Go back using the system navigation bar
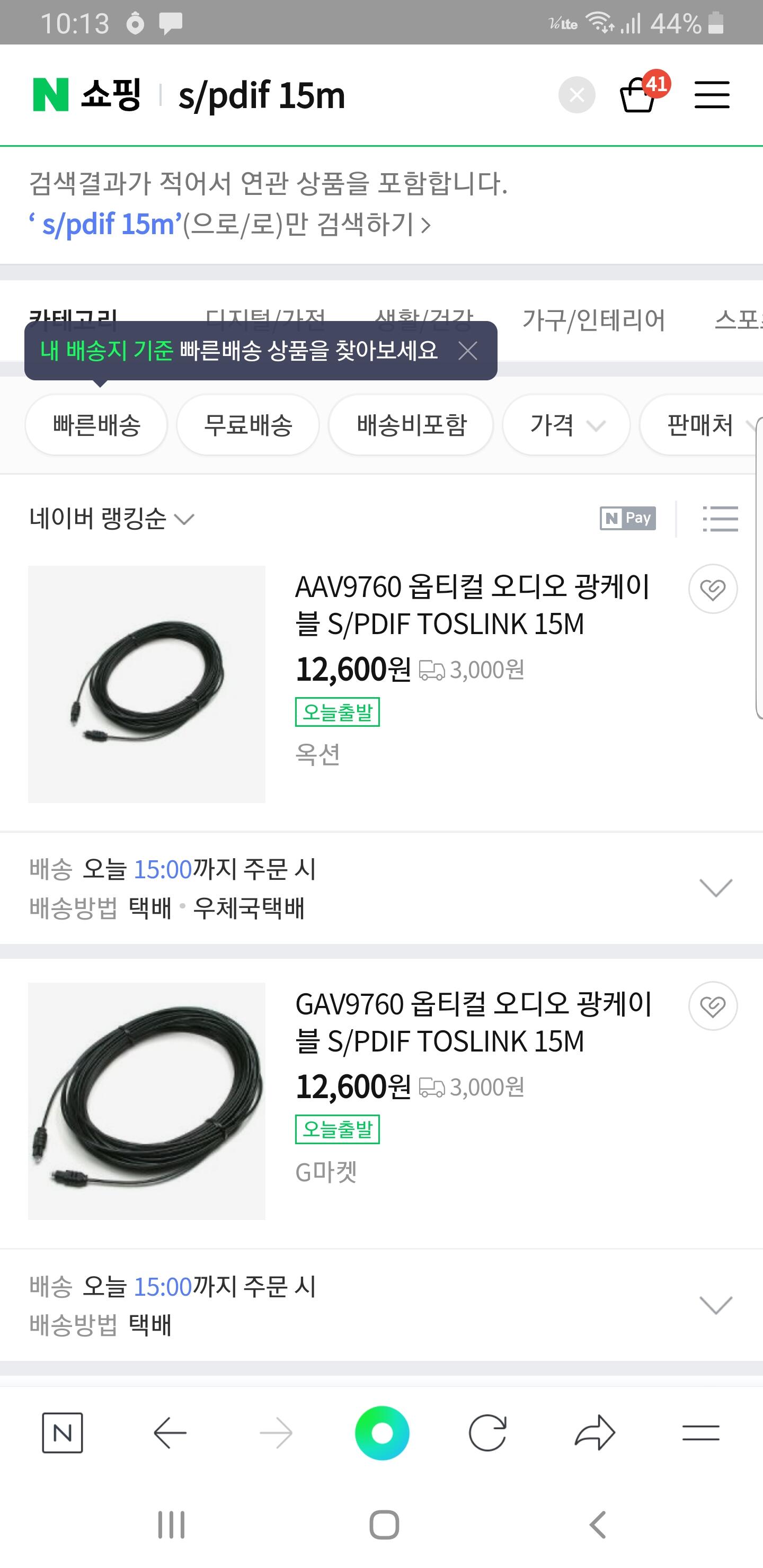This screenshot has height=1568, width=763. pos(597,1525)
